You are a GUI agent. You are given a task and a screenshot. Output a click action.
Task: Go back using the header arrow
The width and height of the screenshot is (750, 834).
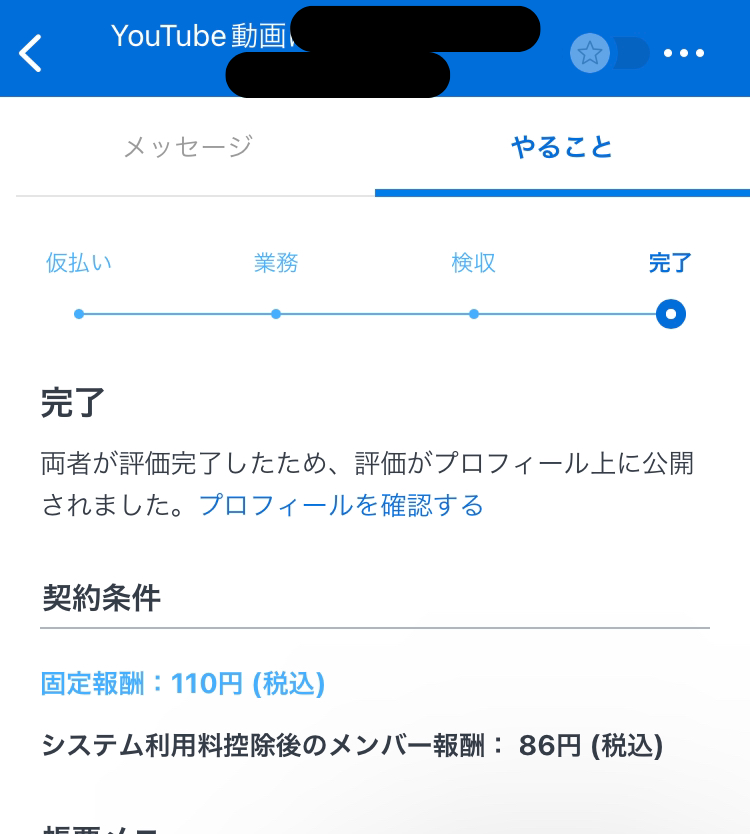pos(32,53)
